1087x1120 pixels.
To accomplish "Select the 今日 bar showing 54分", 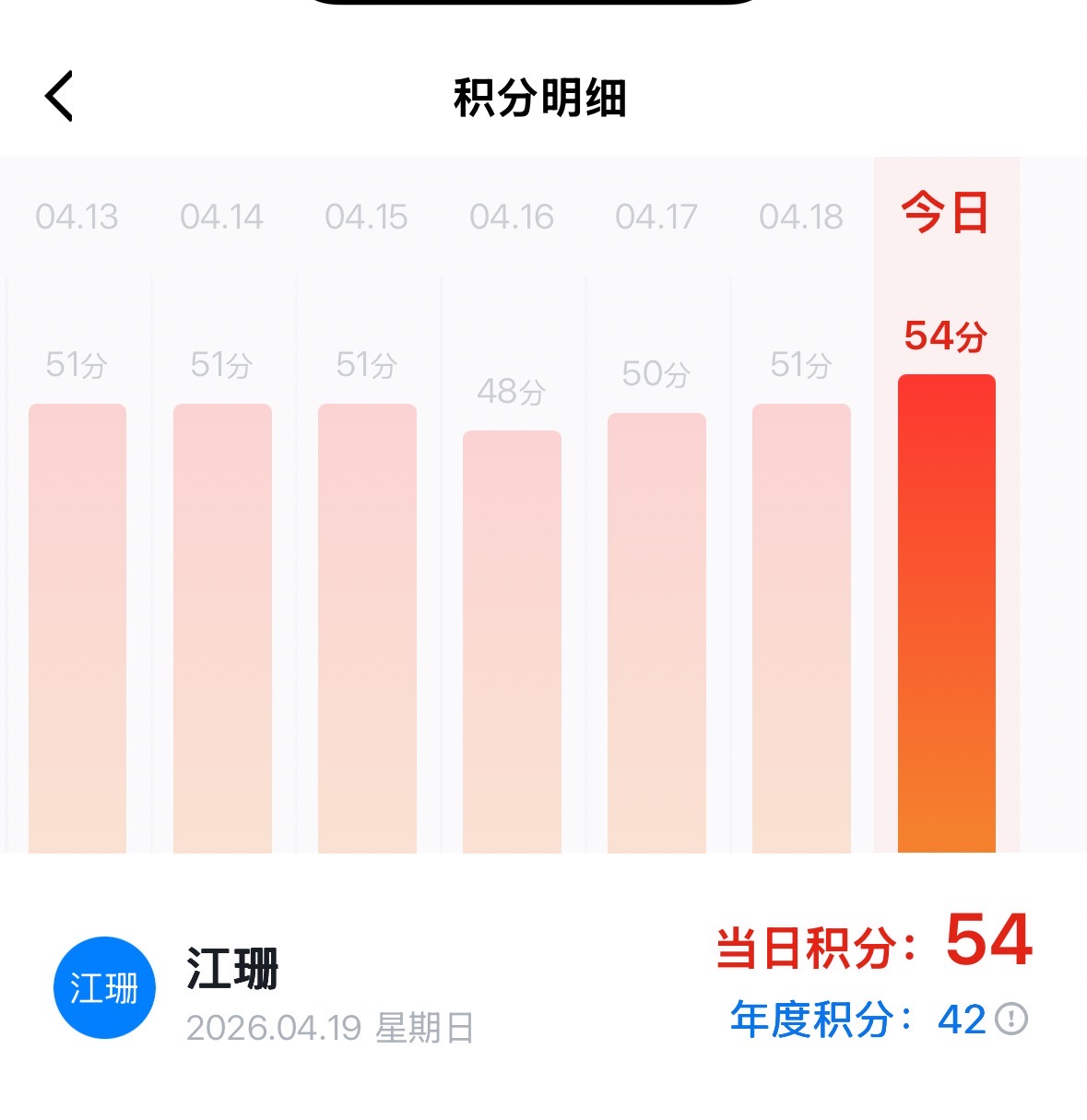I will [947, 613].
